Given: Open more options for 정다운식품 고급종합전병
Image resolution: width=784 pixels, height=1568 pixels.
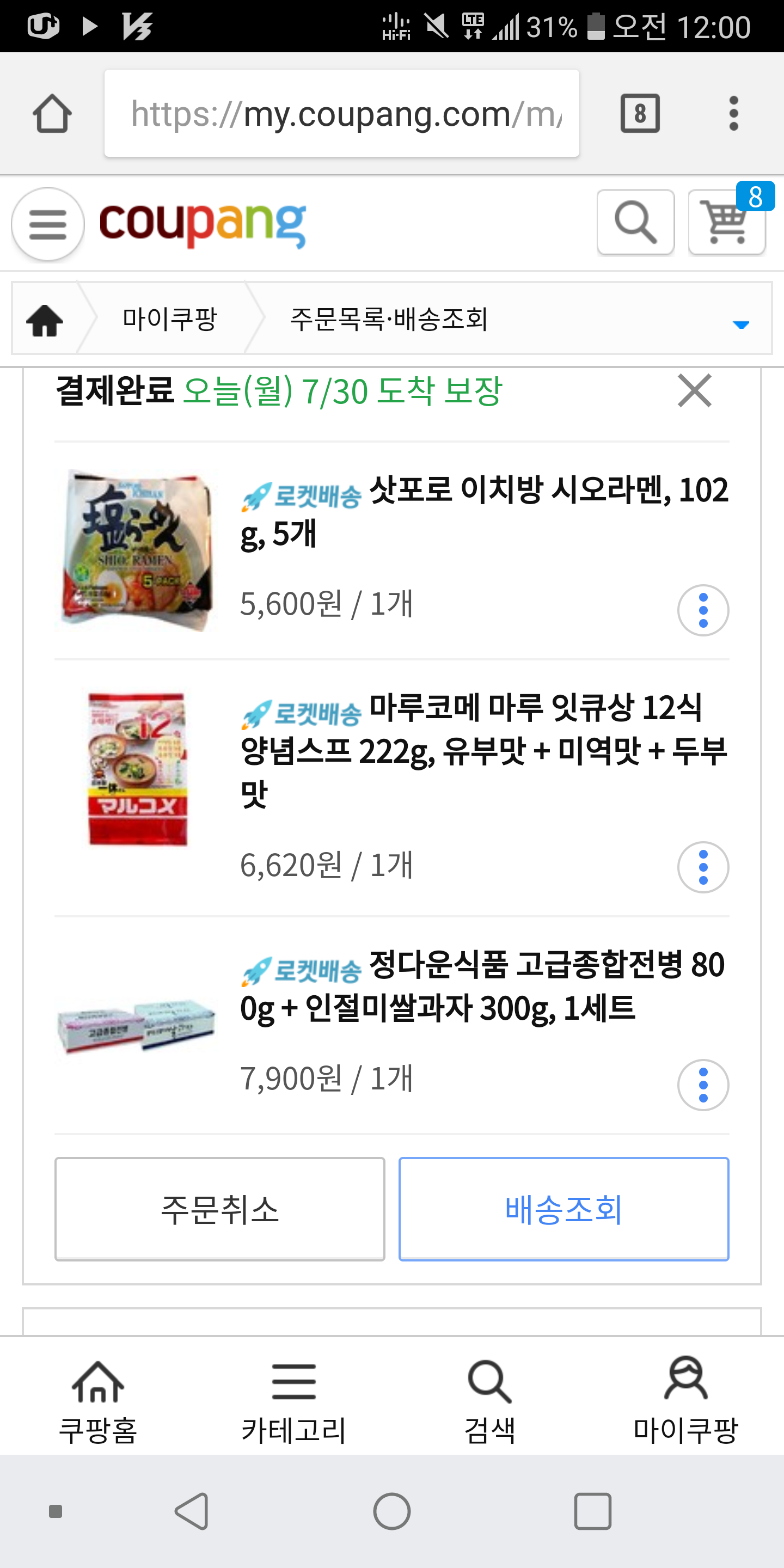Looking at the screenshot, I should coord(703,1085).
